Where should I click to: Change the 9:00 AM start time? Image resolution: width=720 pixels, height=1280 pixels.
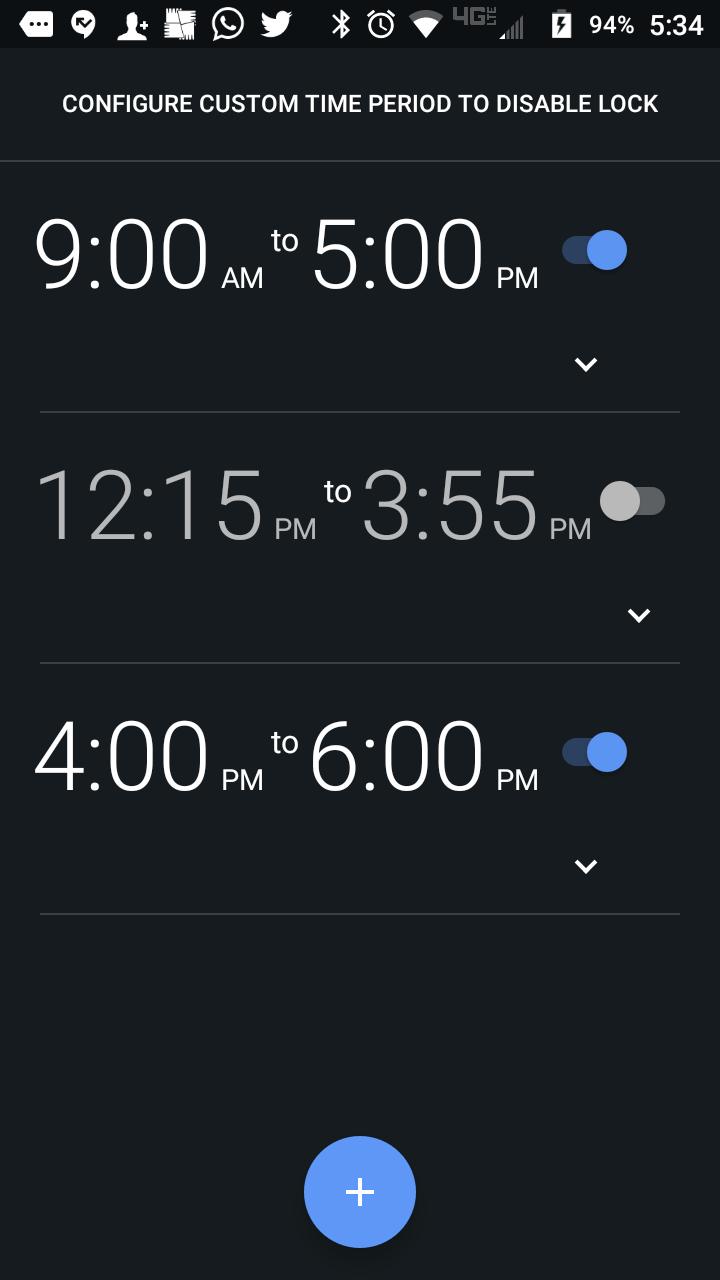pyautogui.click(x=148, y=255)
